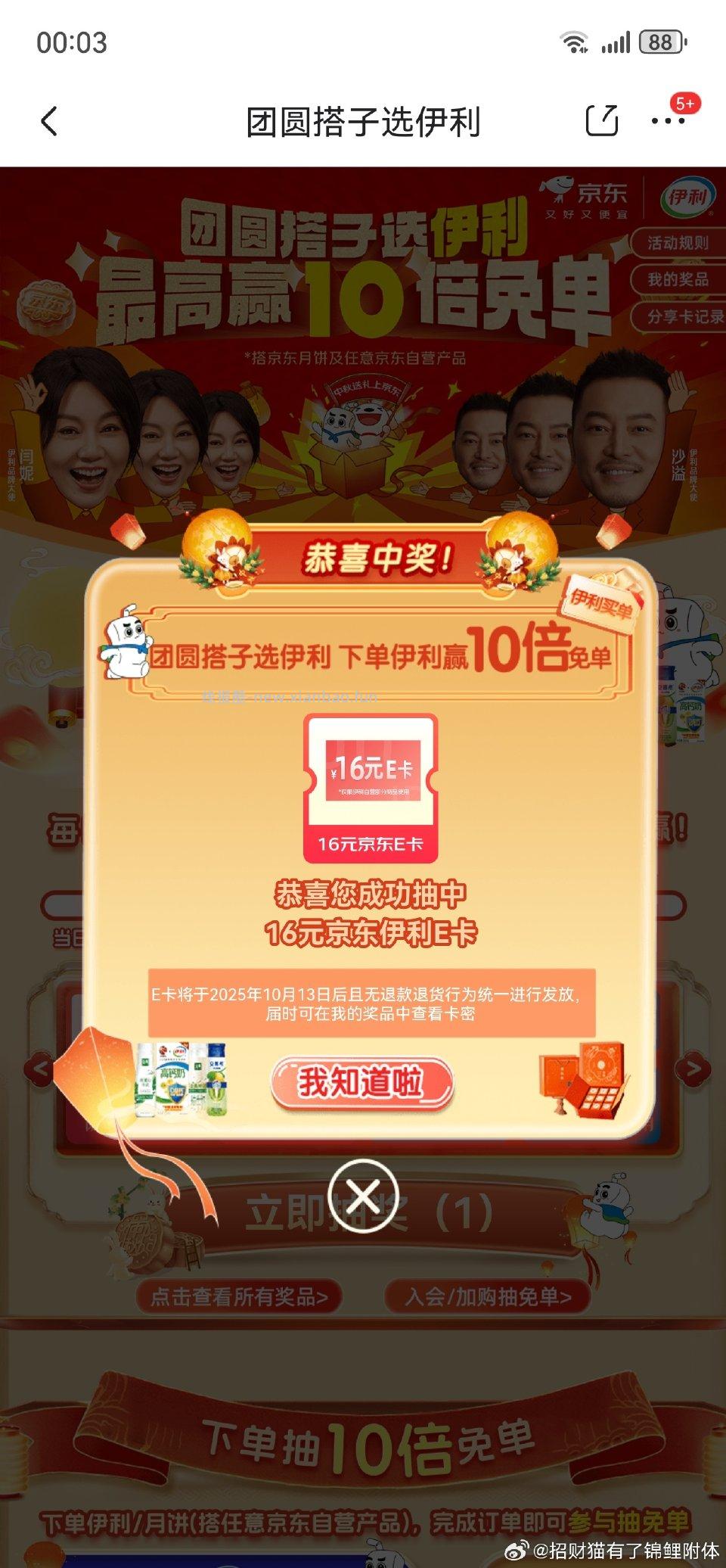View 我的奖品 prize list

[x=678, y=279]
